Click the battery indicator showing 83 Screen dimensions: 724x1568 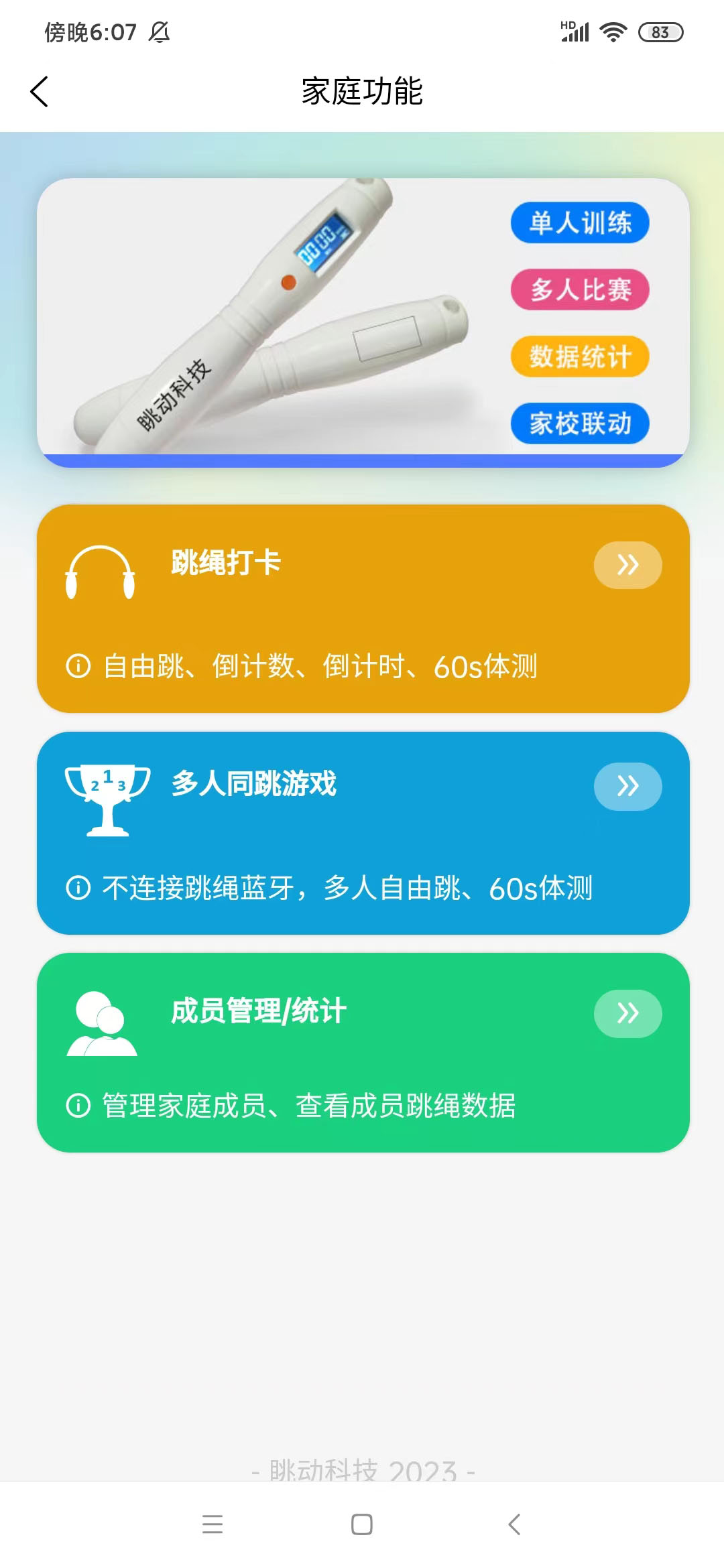click(x=660, y=31)
